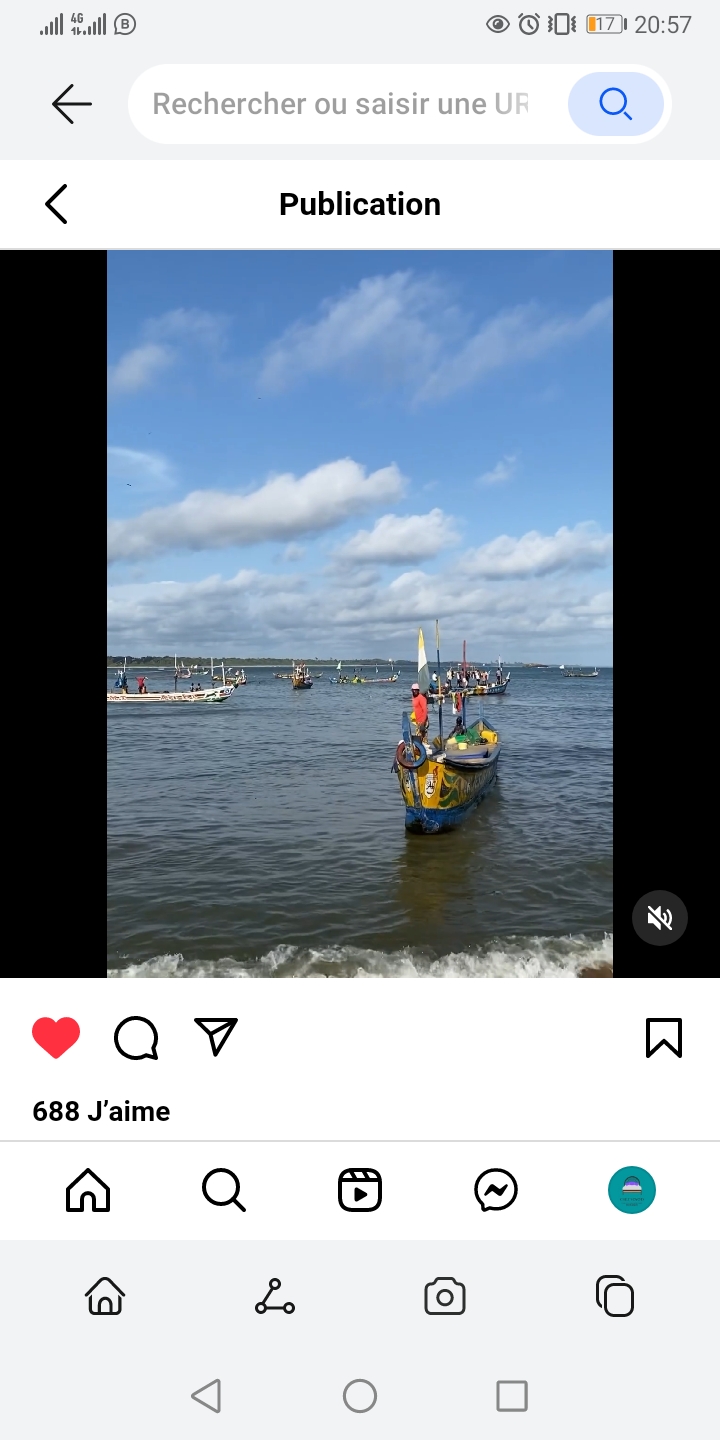Image resolution: width=720 pixels, height=1440 pixels.
Task: Open Messenger direct messages
Action: pyautogui.click(x=496, y=1190)
